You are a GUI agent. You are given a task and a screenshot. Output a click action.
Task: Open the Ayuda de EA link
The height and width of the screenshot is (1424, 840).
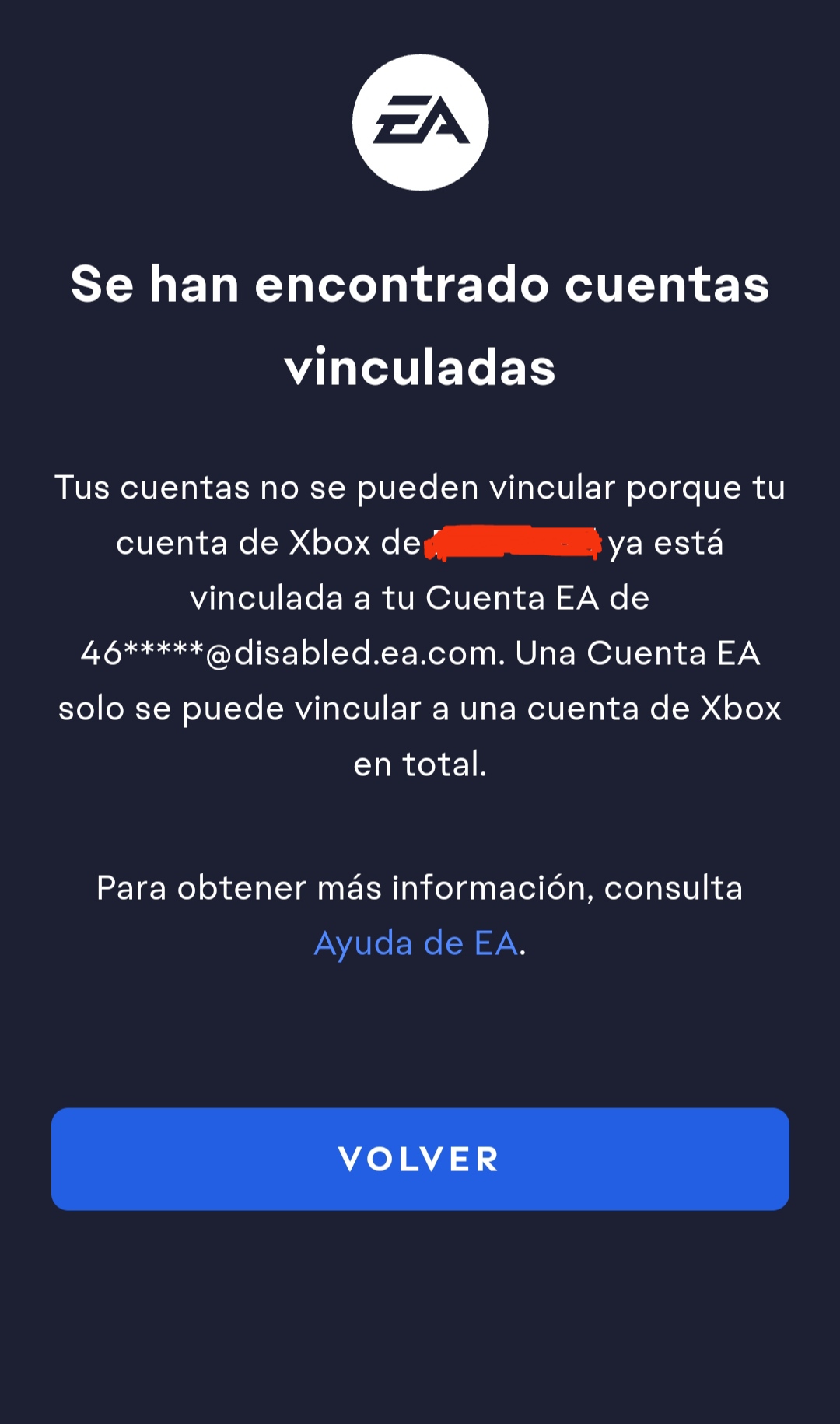[416, 943]
